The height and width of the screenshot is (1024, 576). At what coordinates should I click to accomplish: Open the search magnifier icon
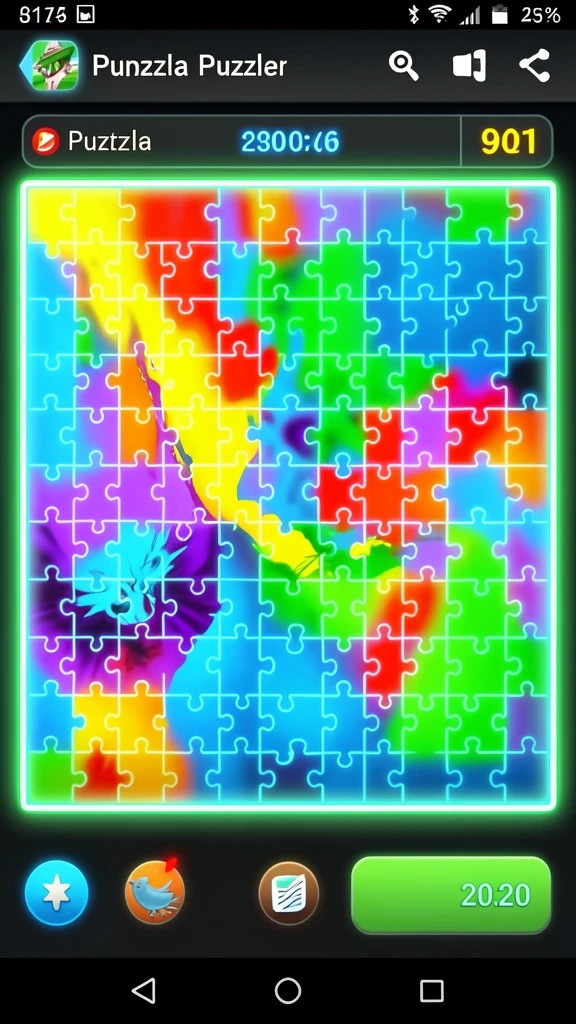click(x=404, y=66)
